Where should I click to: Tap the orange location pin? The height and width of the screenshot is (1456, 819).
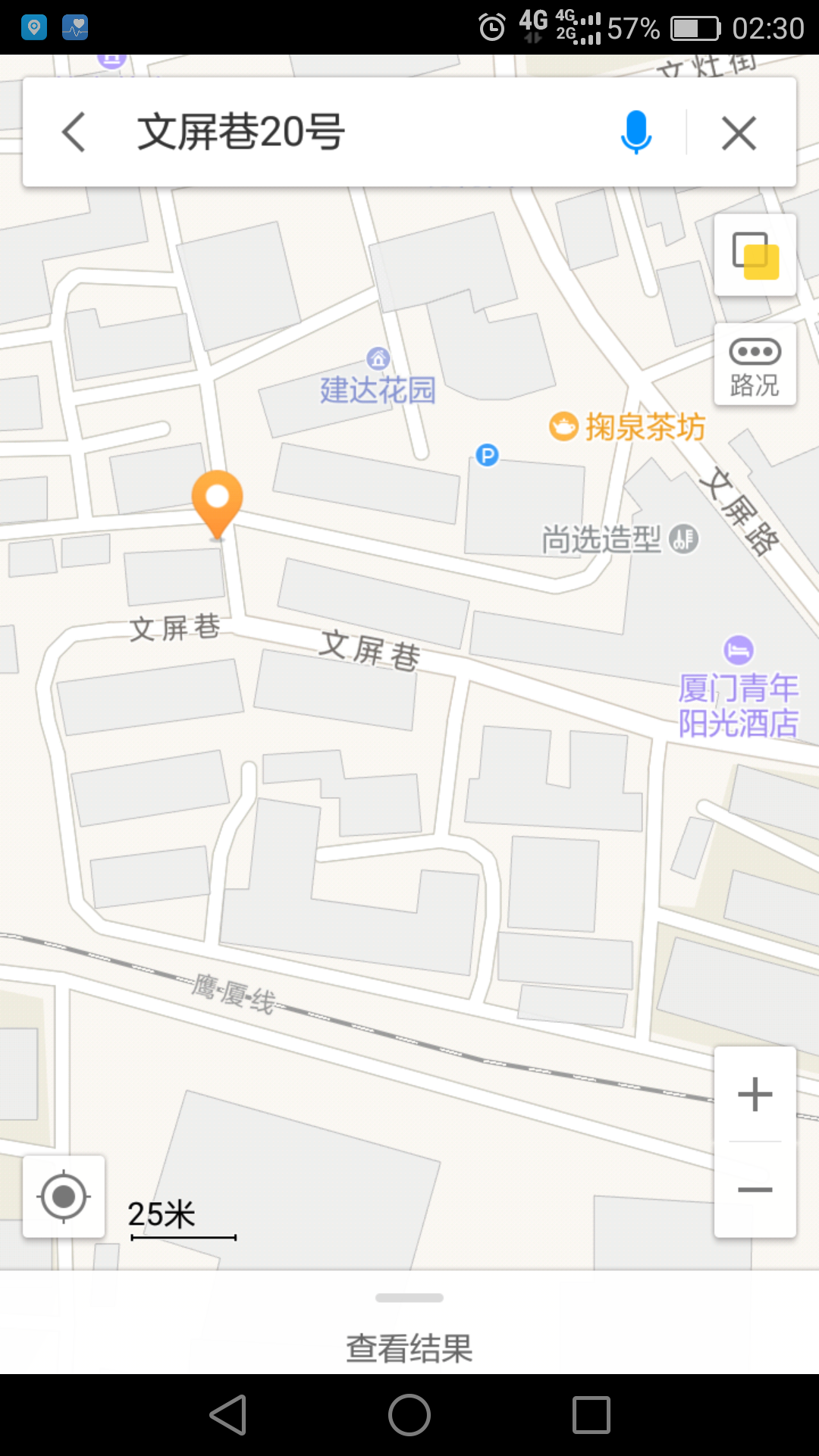coord(218,501)
